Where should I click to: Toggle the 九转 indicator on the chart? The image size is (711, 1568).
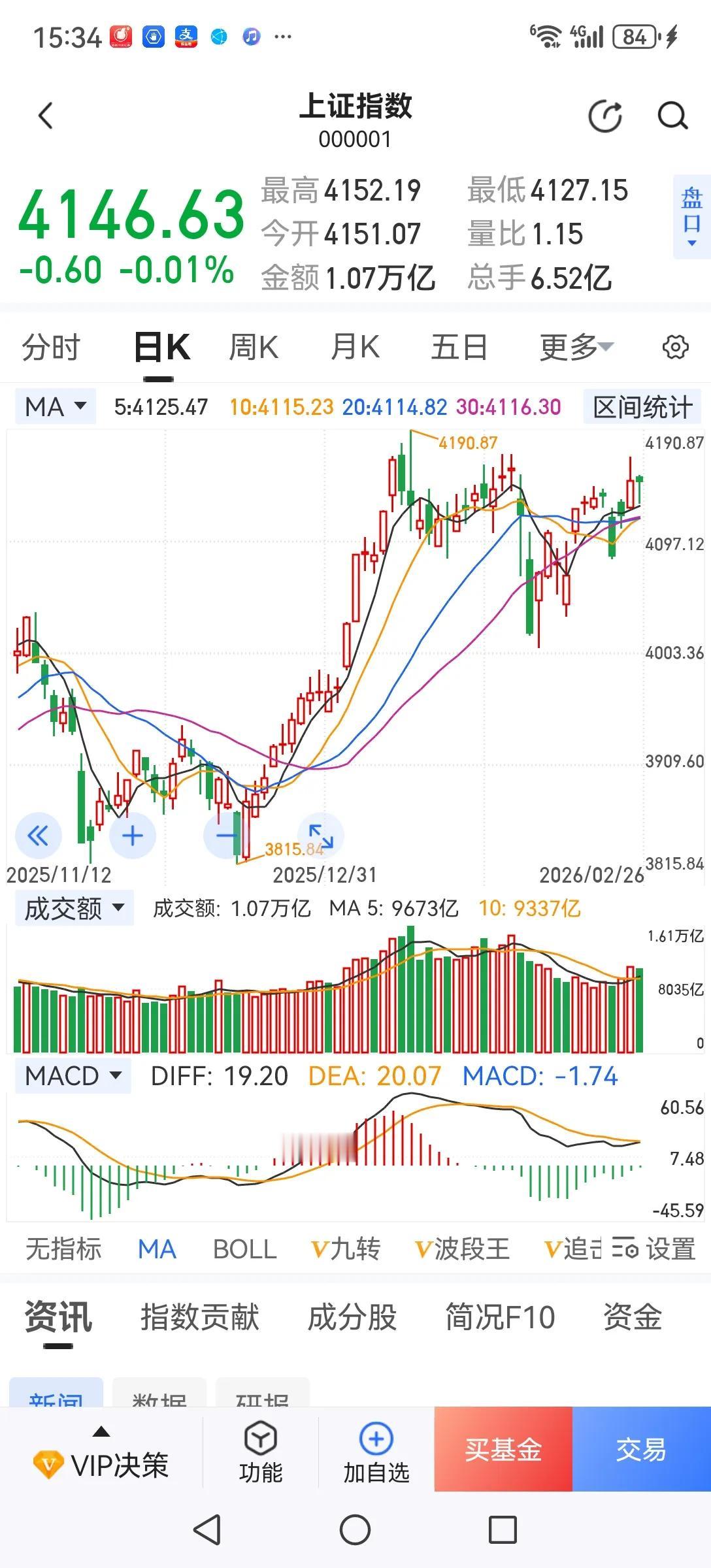pos(345,1248)
